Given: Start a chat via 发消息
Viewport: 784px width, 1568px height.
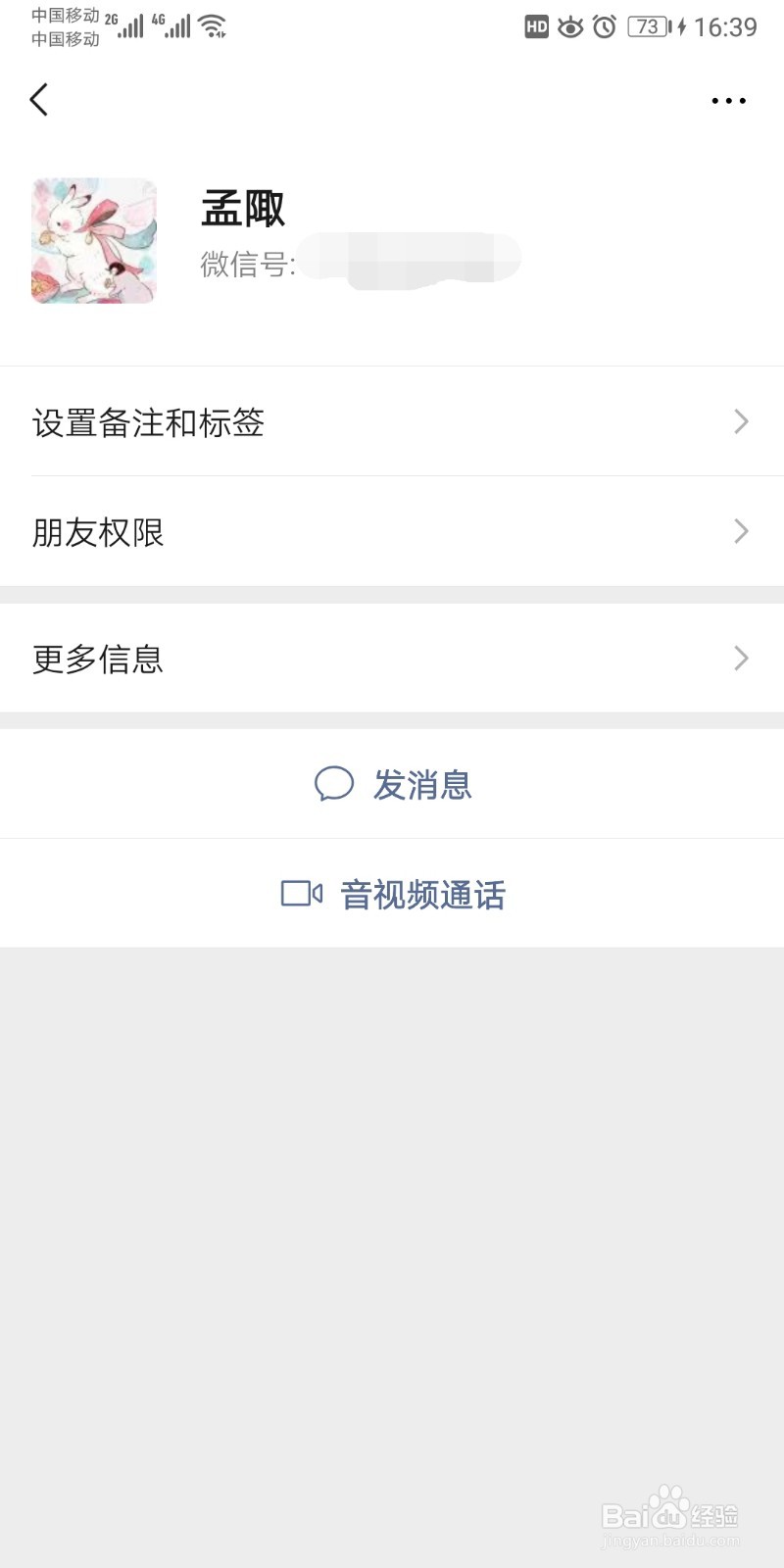Looking at the screenshot, I should tap(421, 784).
